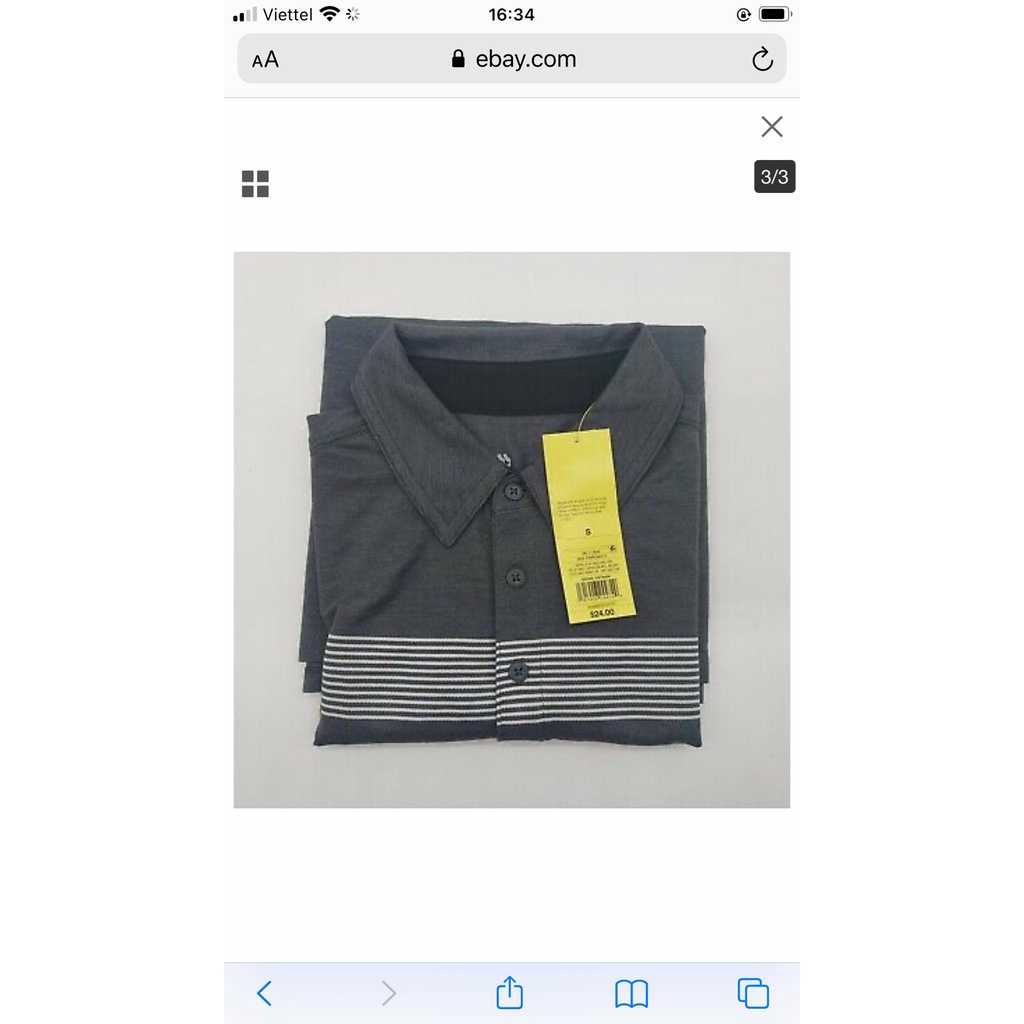Open the photo grid view
Image resolution: width=1024 pixels, height=1024 pixels.
click(x=255, y=184)
